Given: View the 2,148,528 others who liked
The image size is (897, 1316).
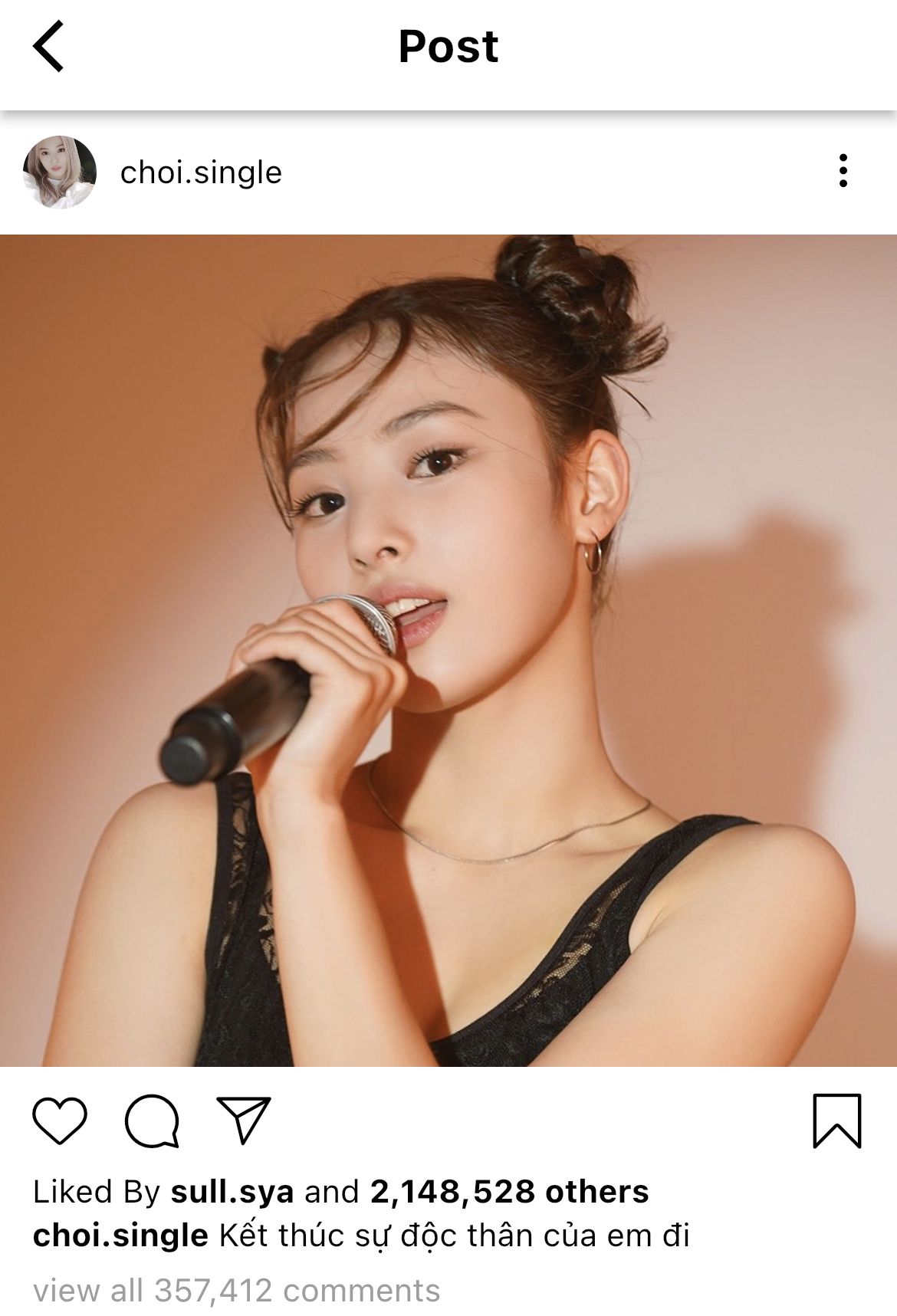Looking at the screenshot, I should tap(509, 1192).
